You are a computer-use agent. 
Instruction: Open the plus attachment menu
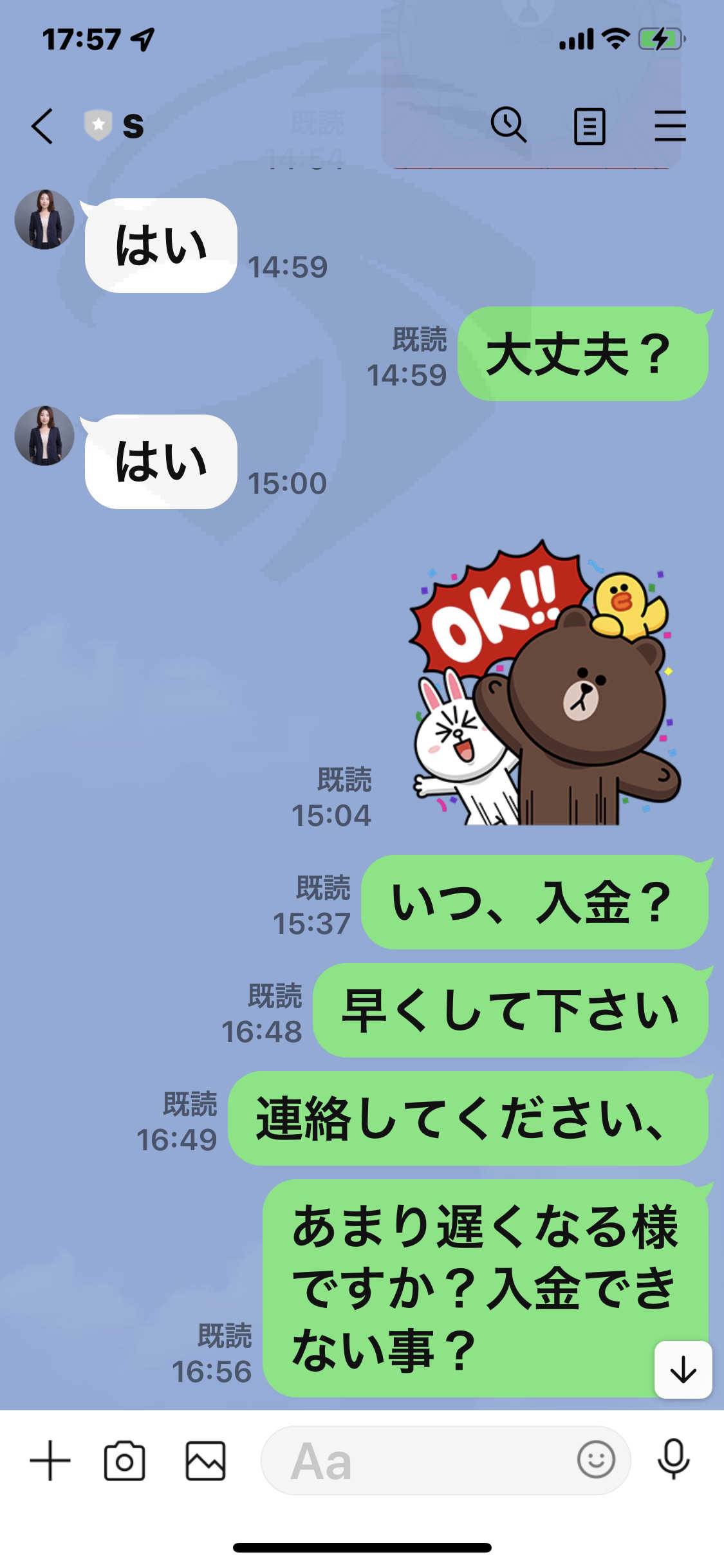[50, 1461]
